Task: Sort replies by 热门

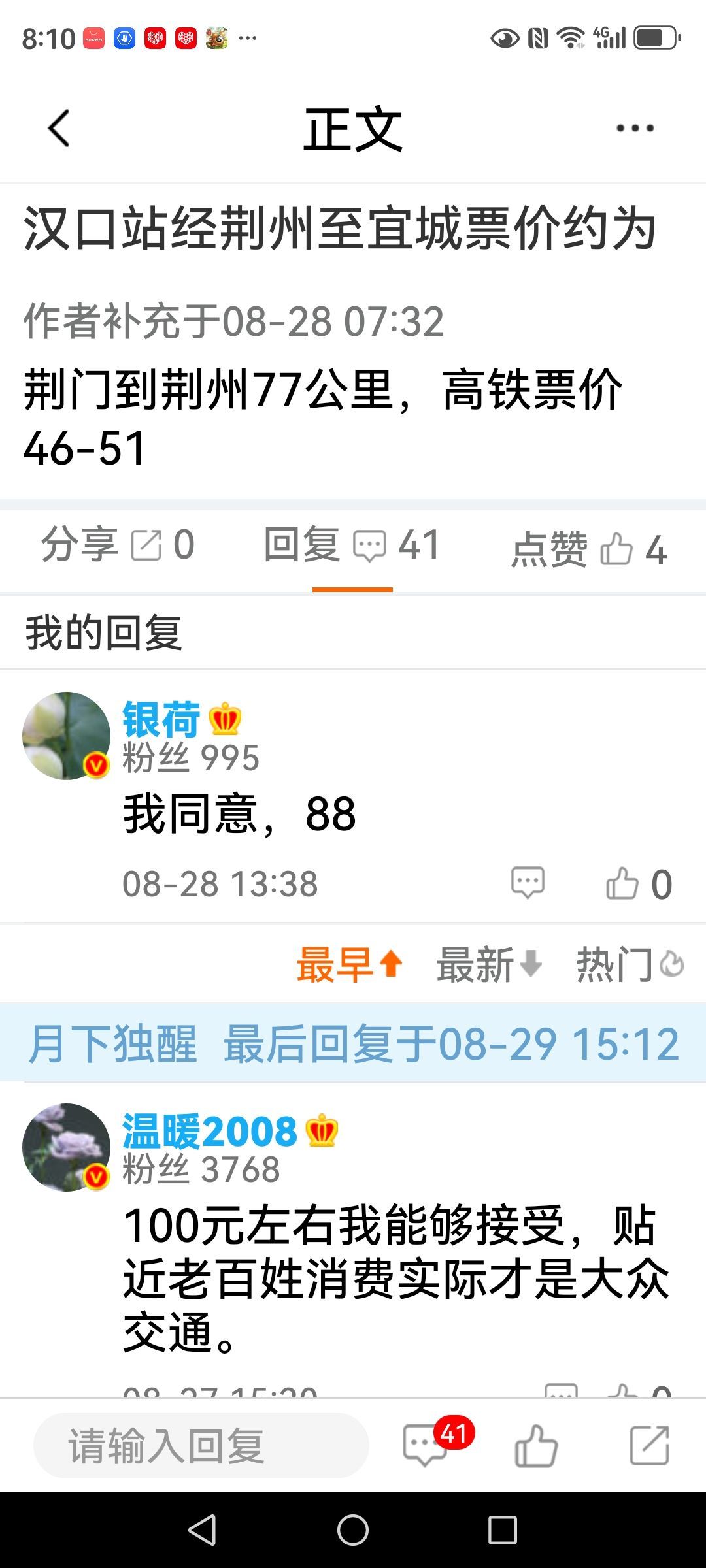Action: tap(629, 964)
